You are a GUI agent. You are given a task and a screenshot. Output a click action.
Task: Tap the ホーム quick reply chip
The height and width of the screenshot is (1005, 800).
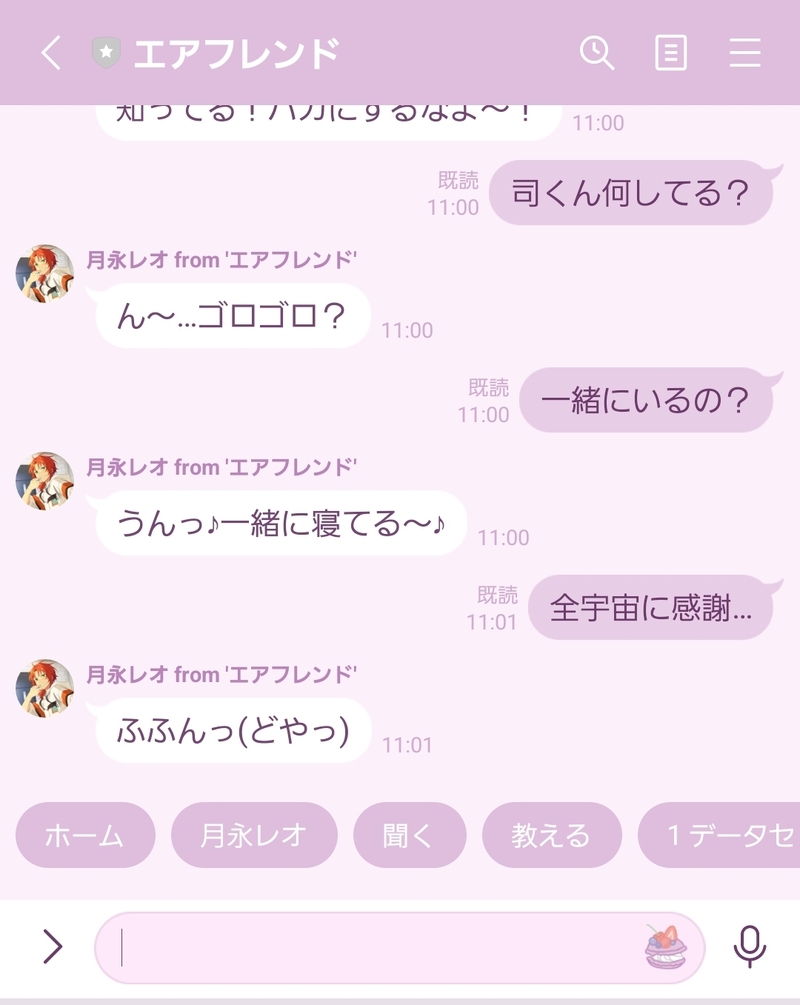(x=85, y=835)
